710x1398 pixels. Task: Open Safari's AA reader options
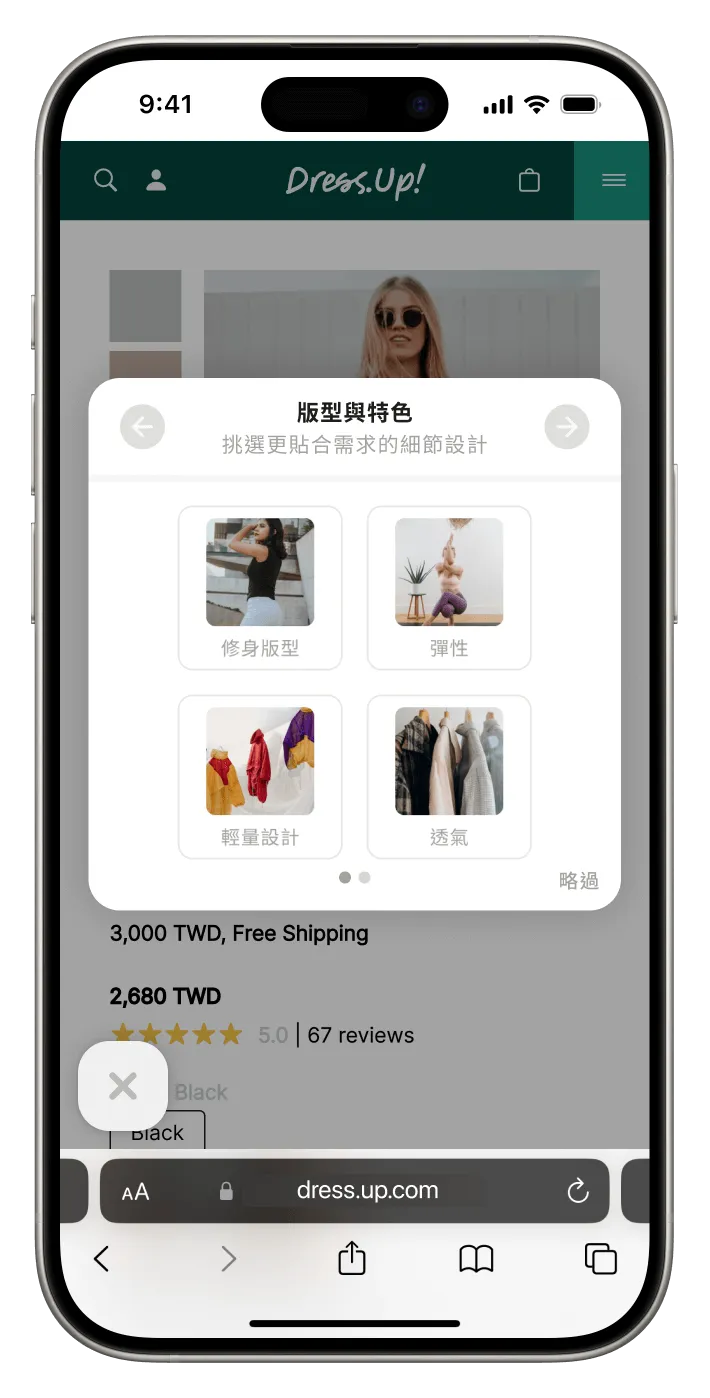point(135,1191)
